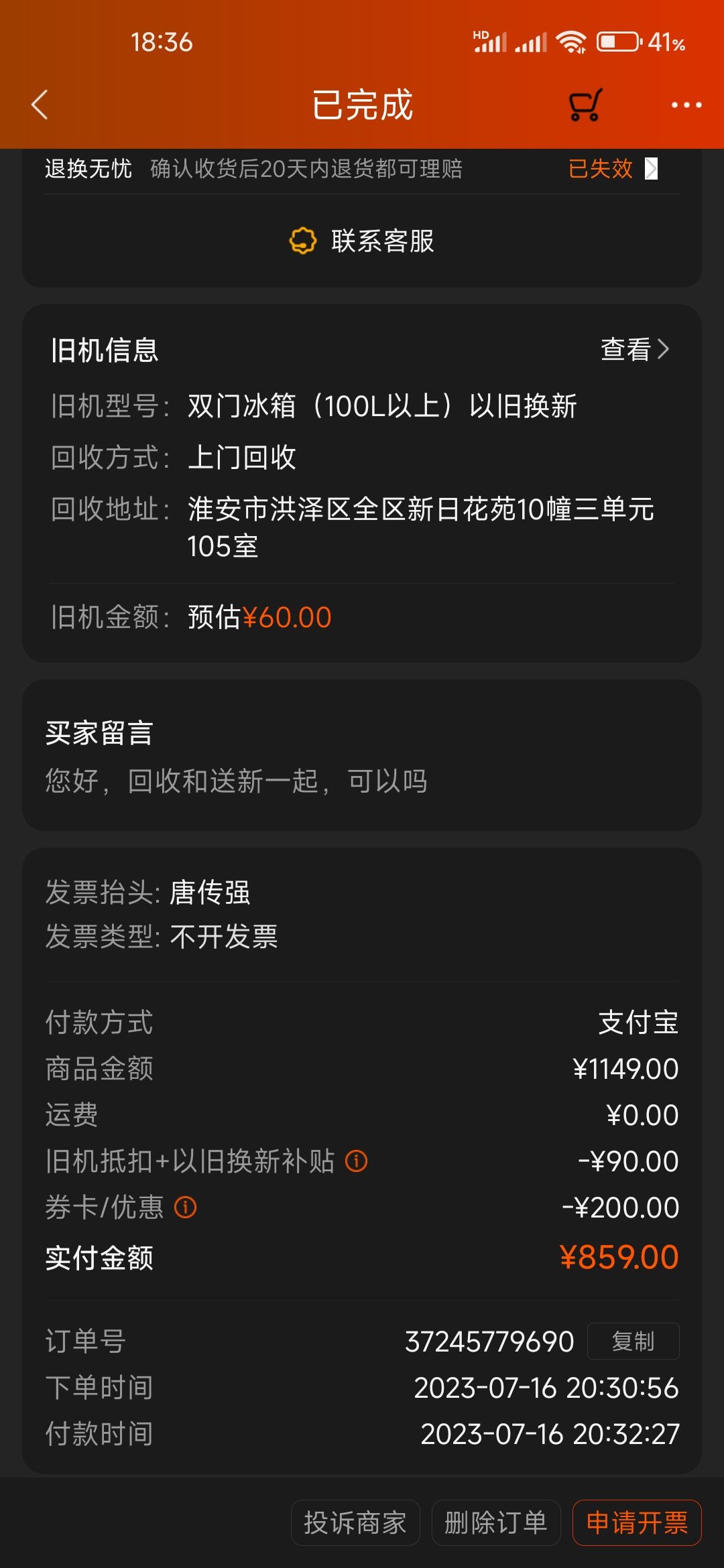Request an invoice with 申请开票
Screen dimensions: 724x1568
[x=637, y=1522]
